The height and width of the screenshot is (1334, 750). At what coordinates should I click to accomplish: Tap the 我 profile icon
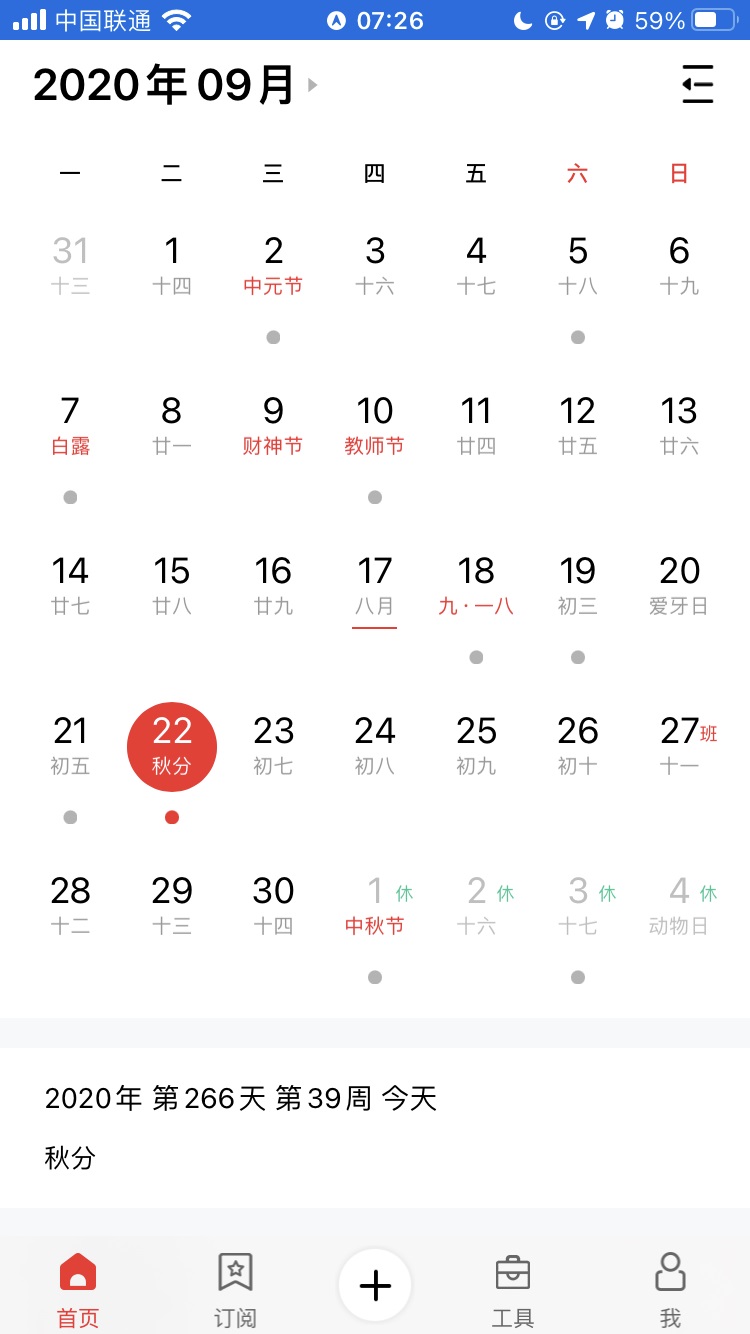point(668,1272)
